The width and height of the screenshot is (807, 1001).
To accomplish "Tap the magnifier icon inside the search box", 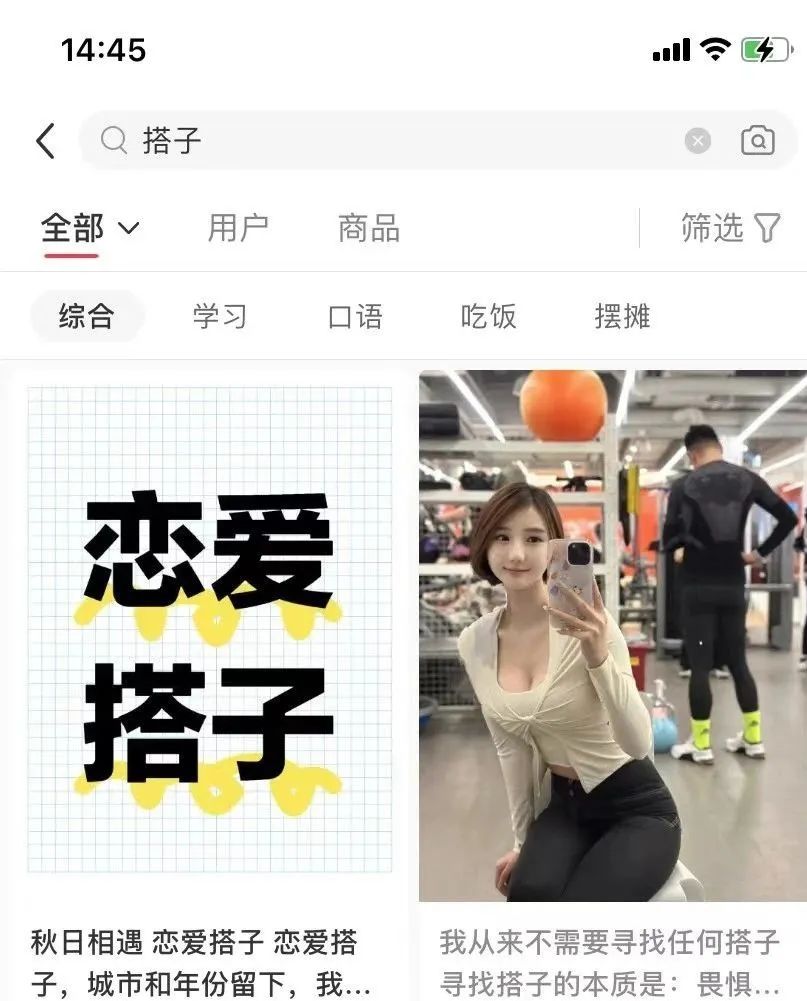I will 113,141.
